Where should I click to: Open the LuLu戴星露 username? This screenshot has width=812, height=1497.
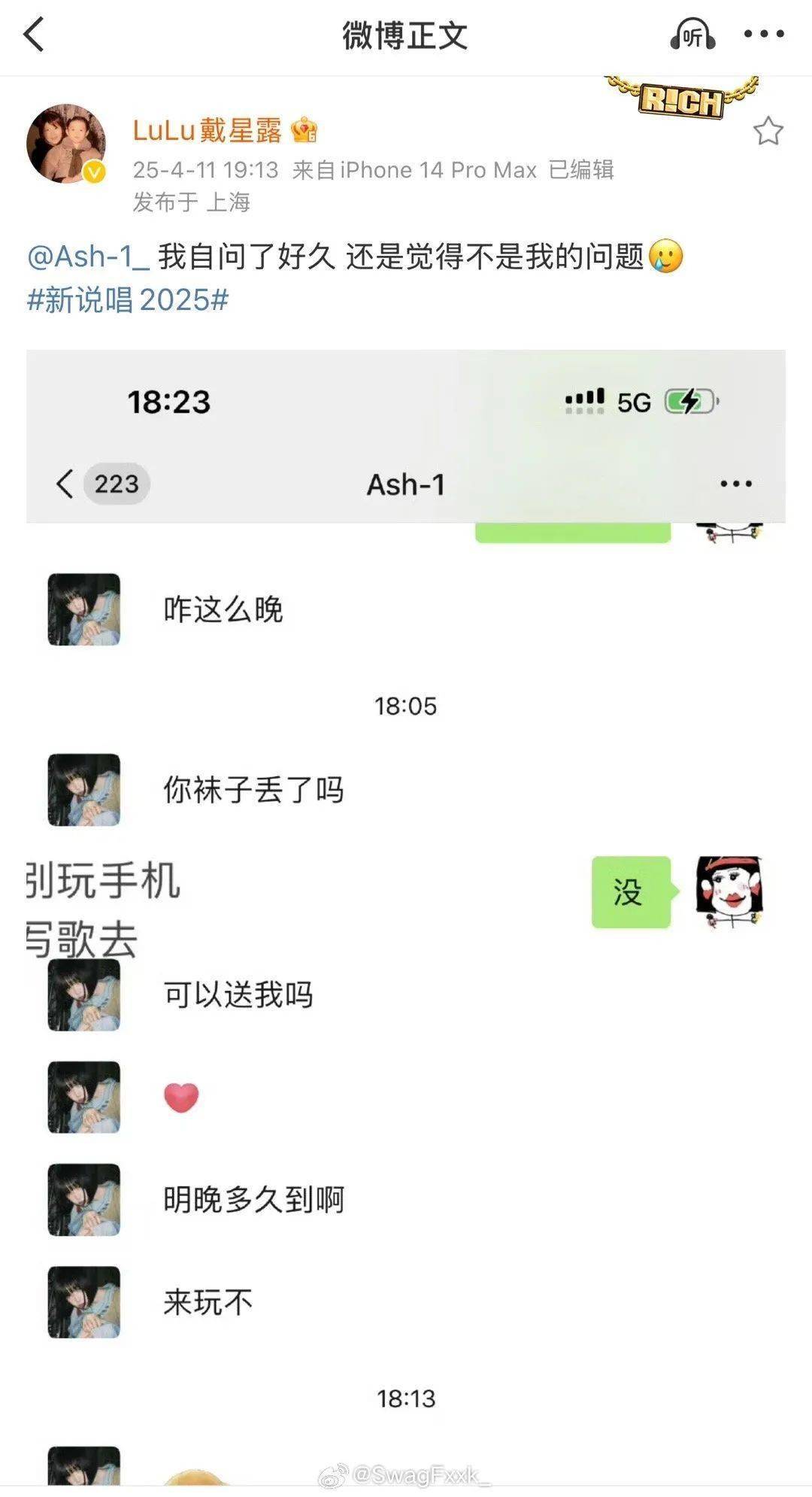pos(207,130)
